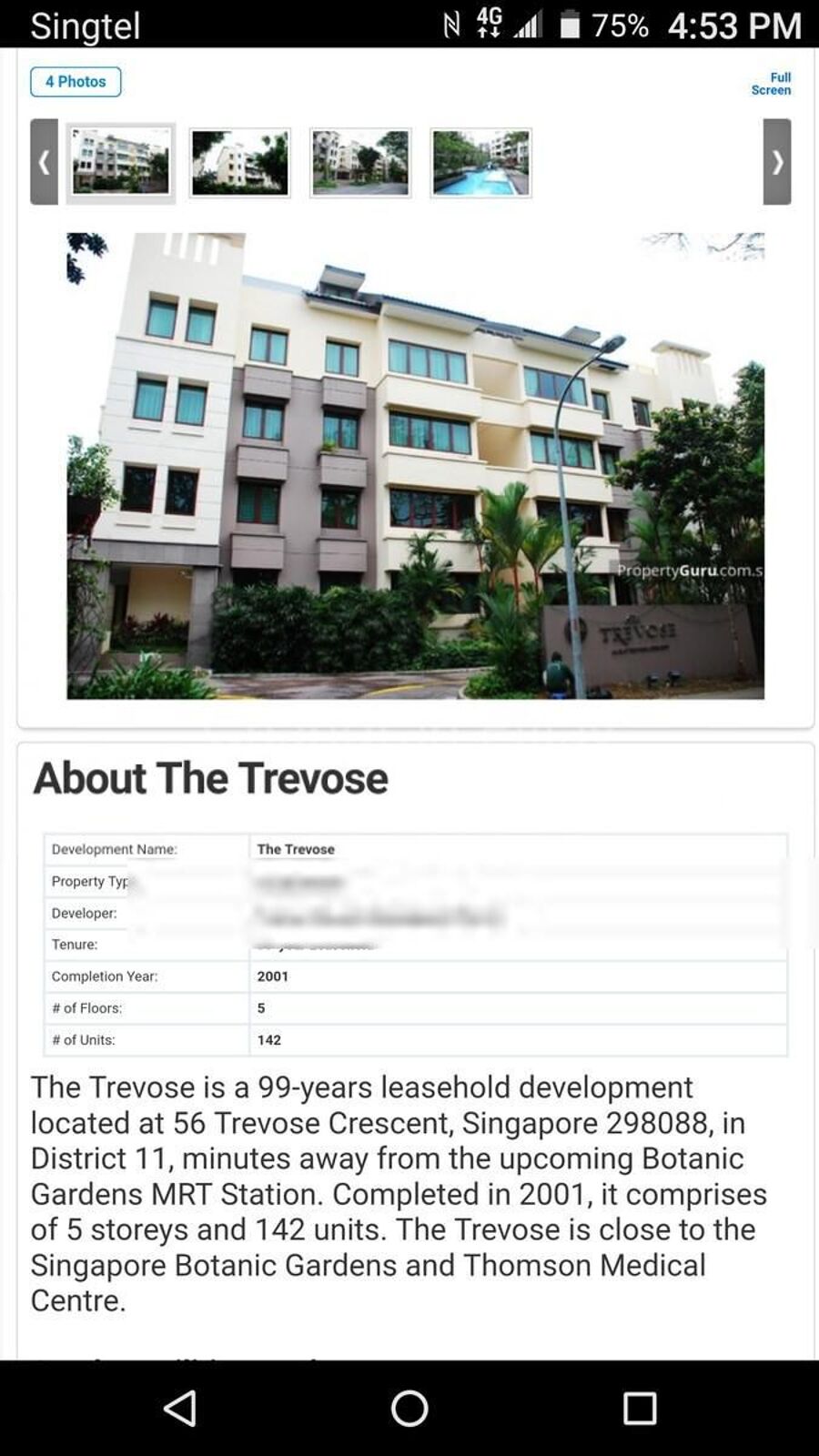This screenshot has width=819, height=1456.
Task: Open recent apps view
Action: (640, 1408)
